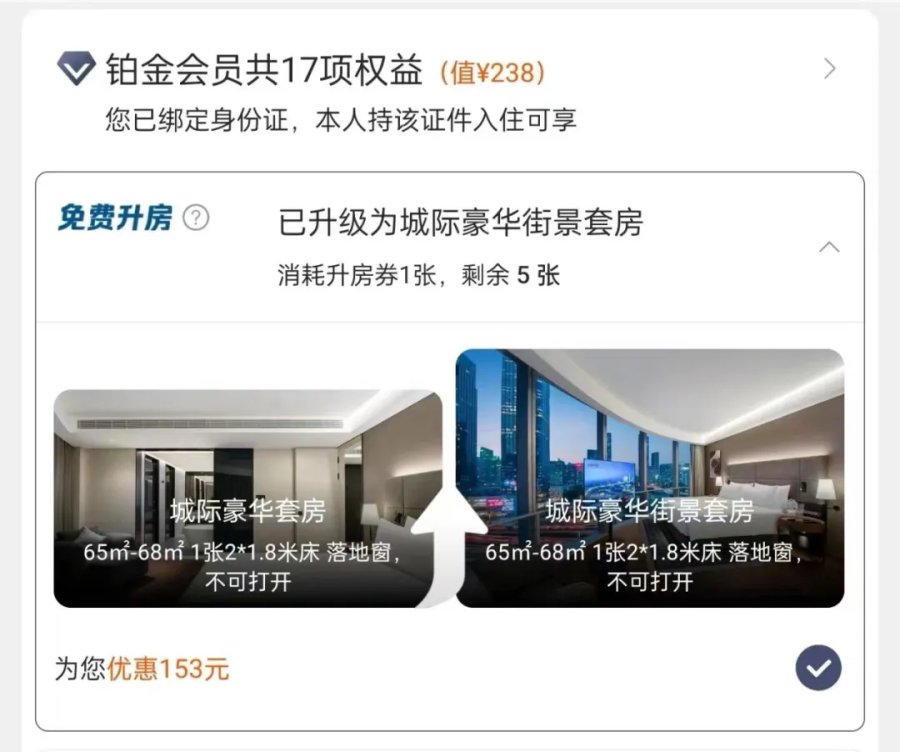Open the 免费升房 help question mark
This screenshot has width=900, height=752.
point(198,218)
